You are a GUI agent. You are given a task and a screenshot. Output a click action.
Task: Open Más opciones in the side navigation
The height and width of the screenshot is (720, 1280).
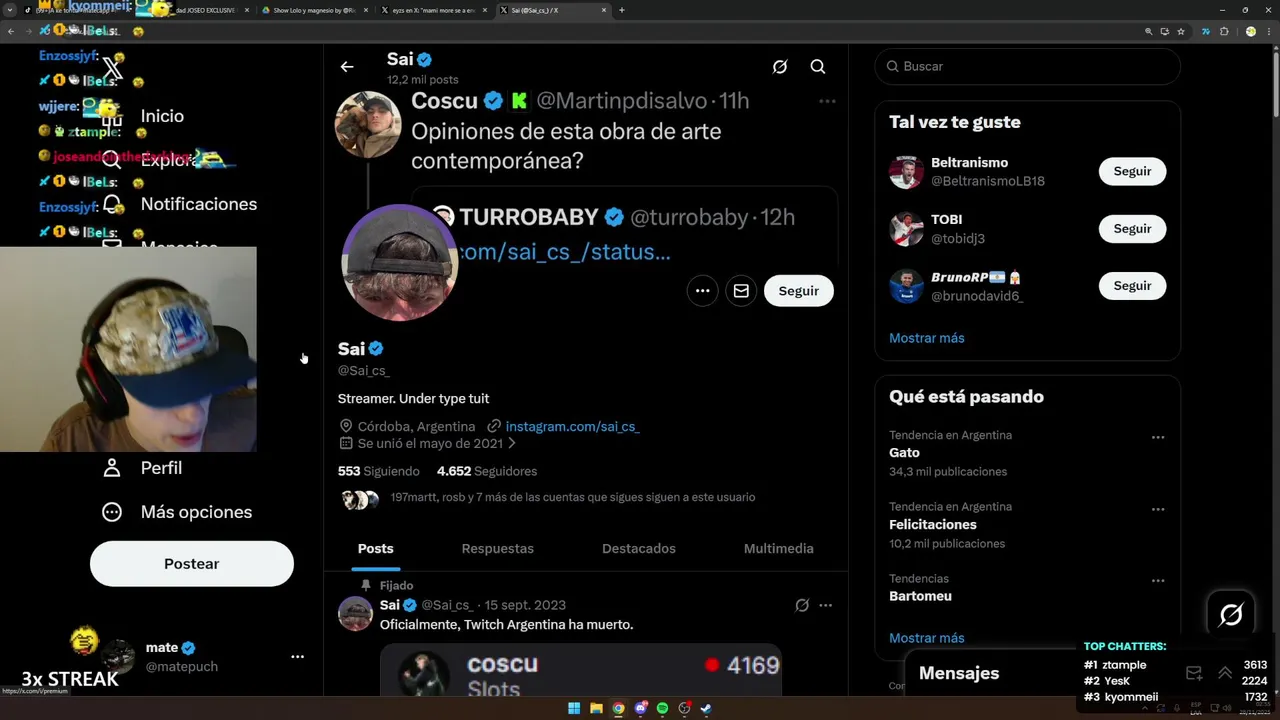pyautogui.click(x=195, y=512)
